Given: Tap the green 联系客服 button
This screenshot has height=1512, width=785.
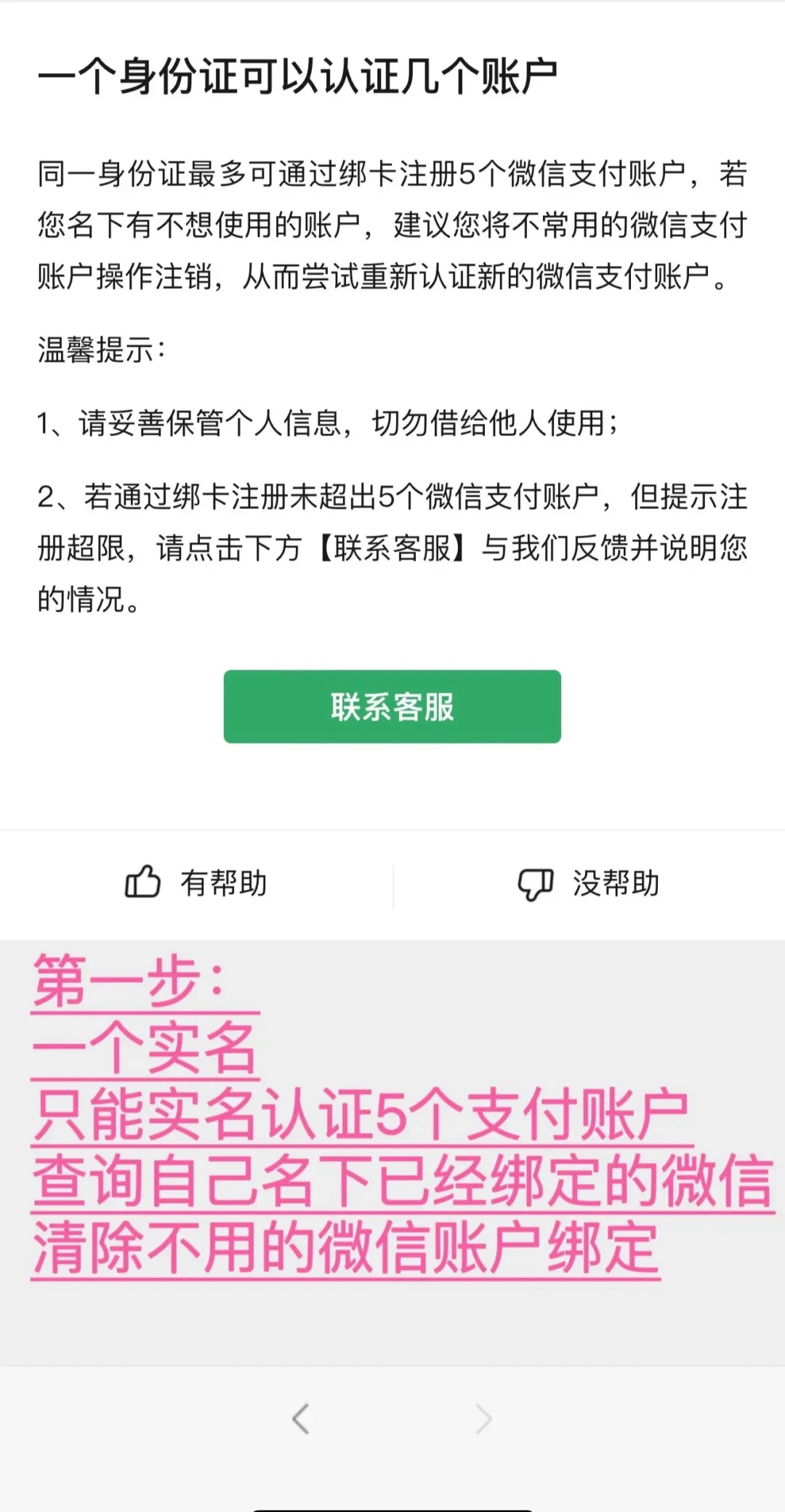Looking at the screenshot, I should tap(392, 707).
